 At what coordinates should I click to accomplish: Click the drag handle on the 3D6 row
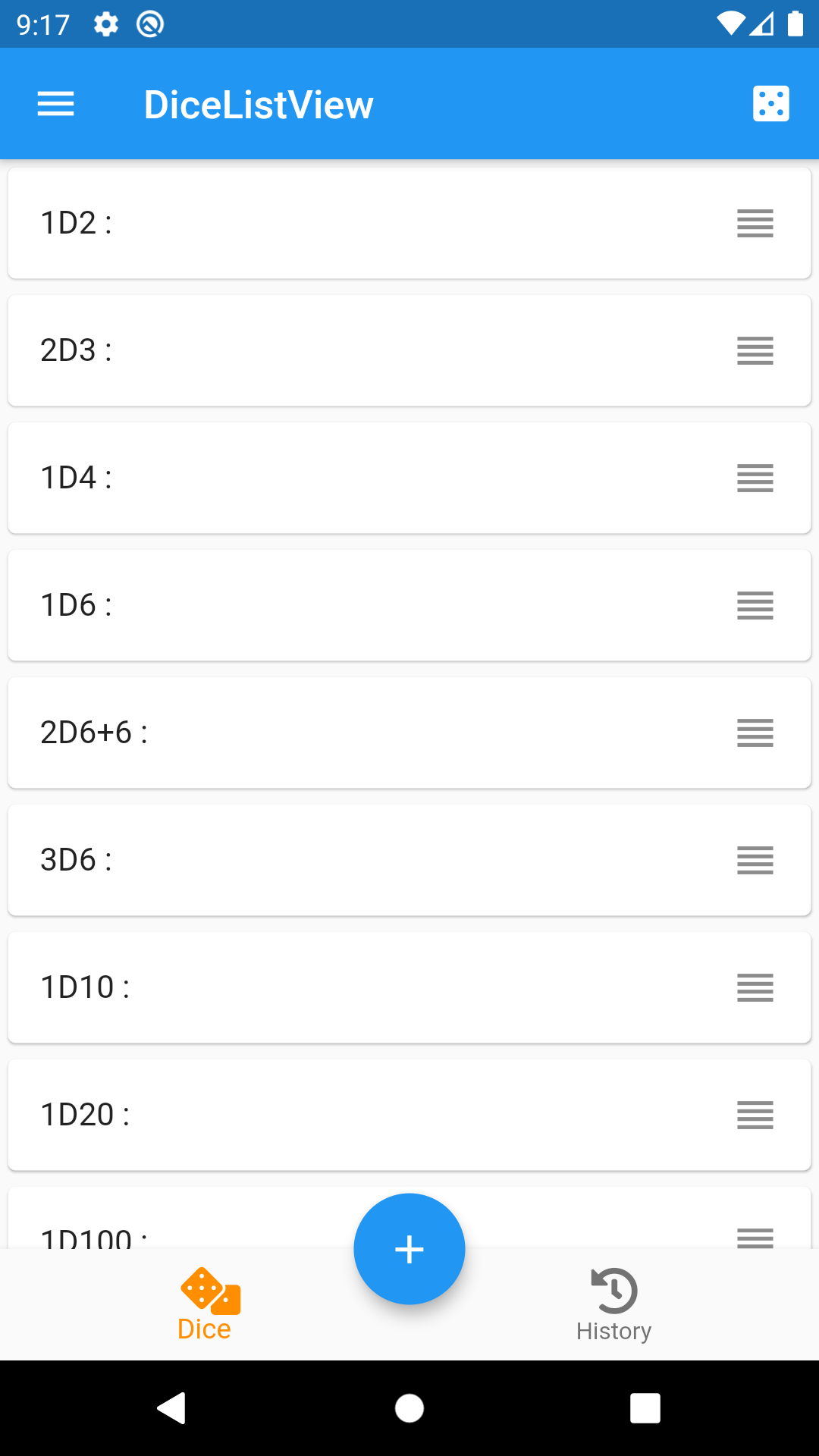[x=755, y=861]
